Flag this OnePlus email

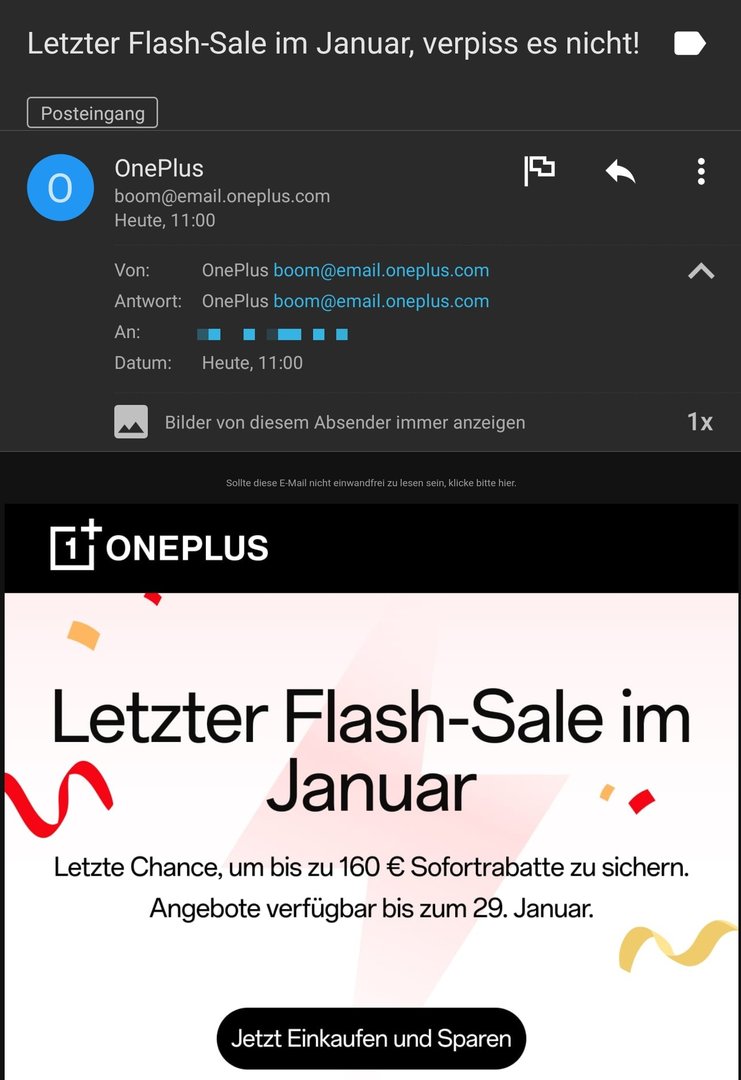pos(539,171)
